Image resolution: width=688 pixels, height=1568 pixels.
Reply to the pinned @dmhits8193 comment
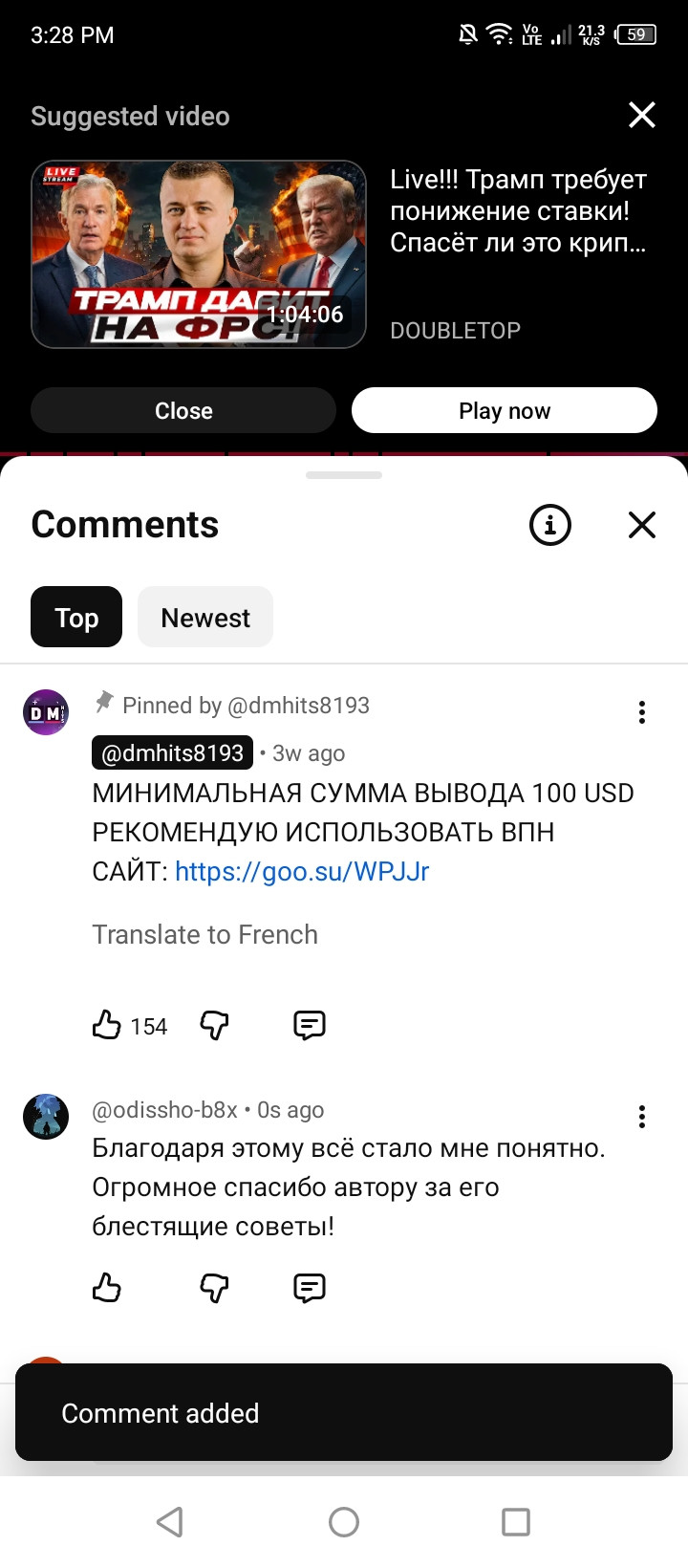pyautogui.click(x=309, y=1025)
